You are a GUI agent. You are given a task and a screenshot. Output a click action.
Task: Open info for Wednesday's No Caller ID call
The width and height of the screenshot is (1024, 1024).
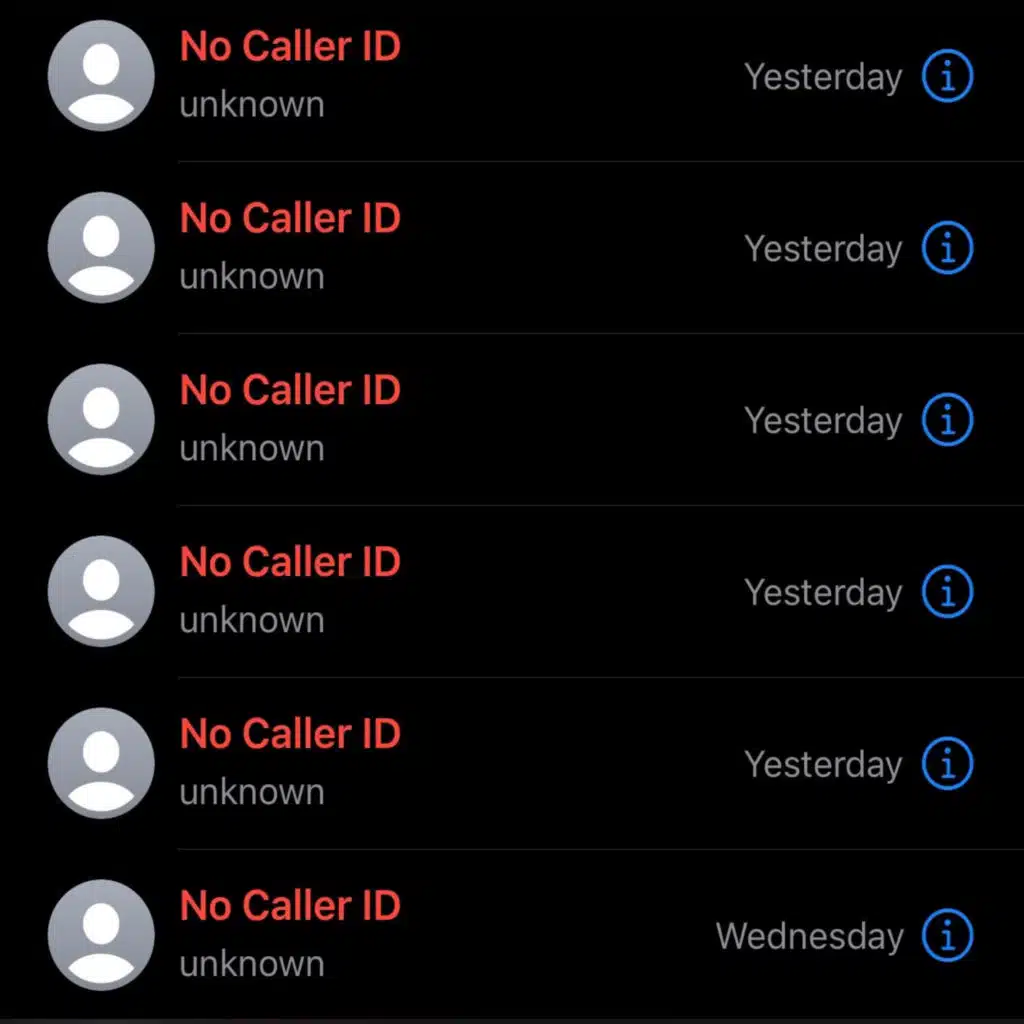[x=946, y=936]
